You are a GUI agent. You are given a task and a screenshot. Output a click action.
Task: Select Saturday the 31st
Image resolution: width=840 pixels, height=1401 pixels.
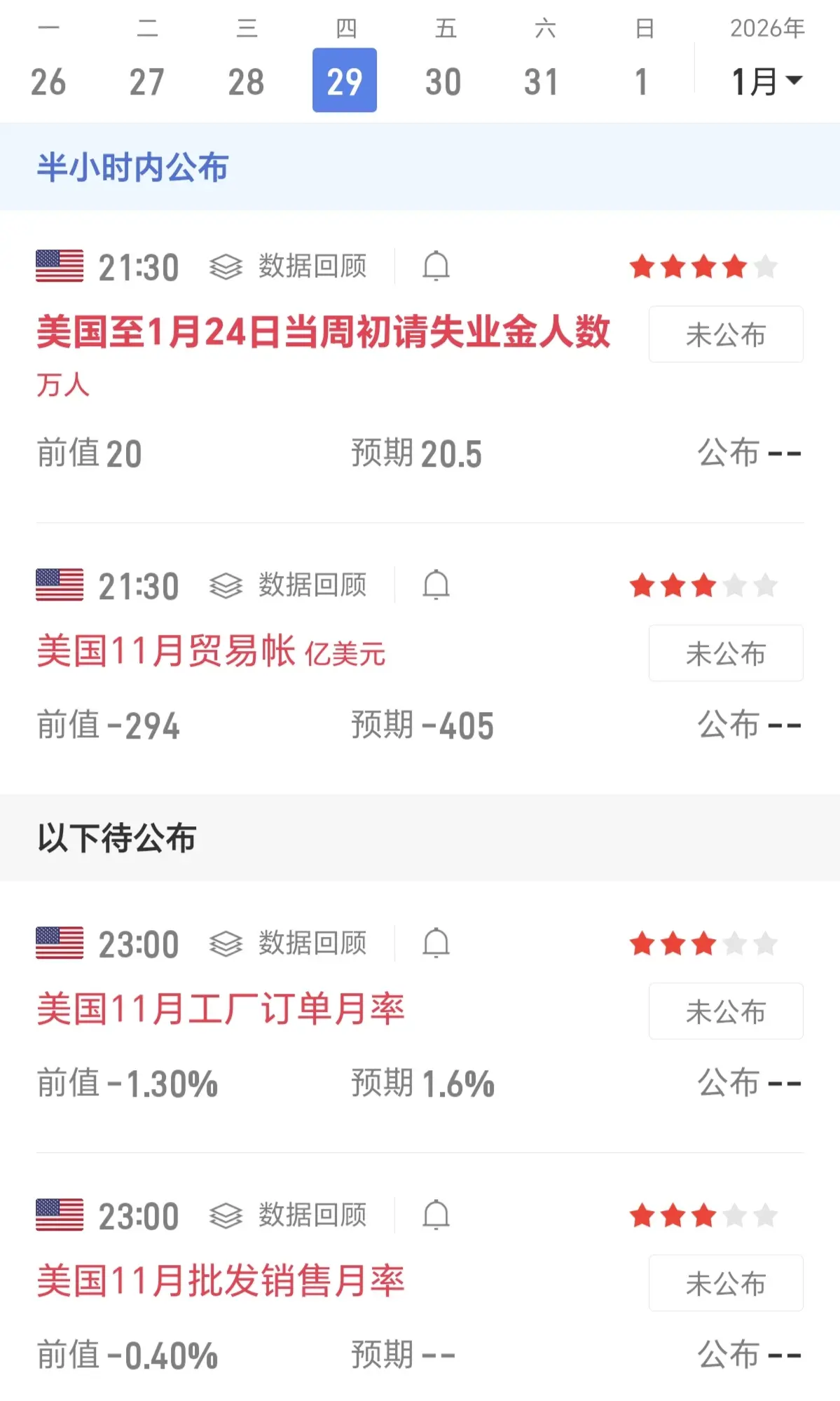pyautogui.click(x=542, y=81)
